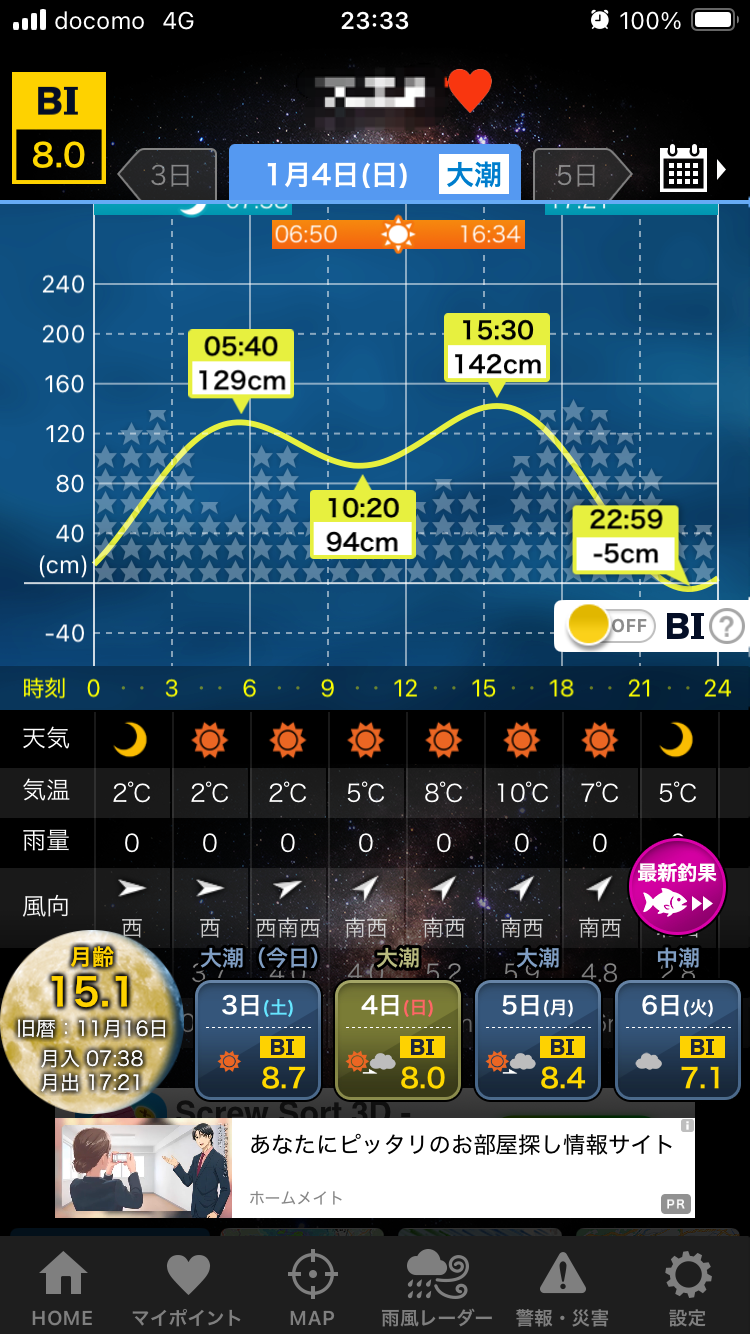Open the 警報・災害 tab
This screenshot has height=1334, width=750.
coord(562,1288)
